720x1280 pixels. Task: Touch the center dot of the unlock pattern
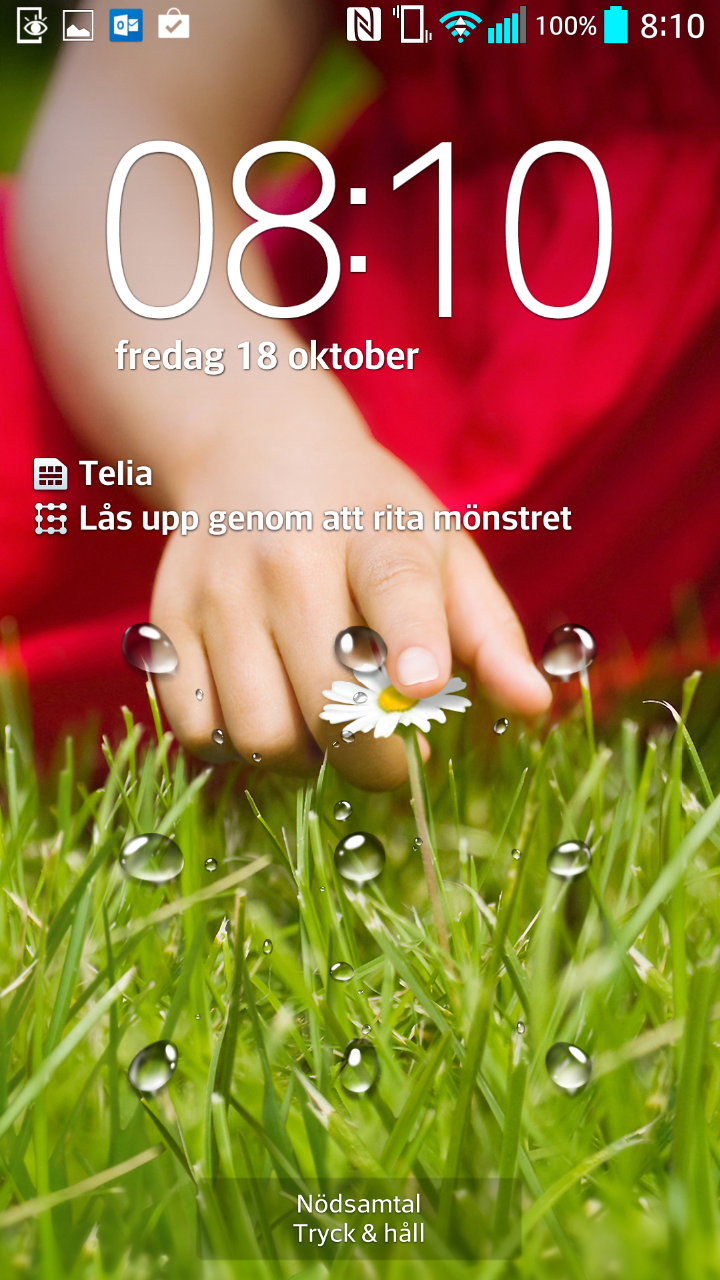[x=360, y=857]
